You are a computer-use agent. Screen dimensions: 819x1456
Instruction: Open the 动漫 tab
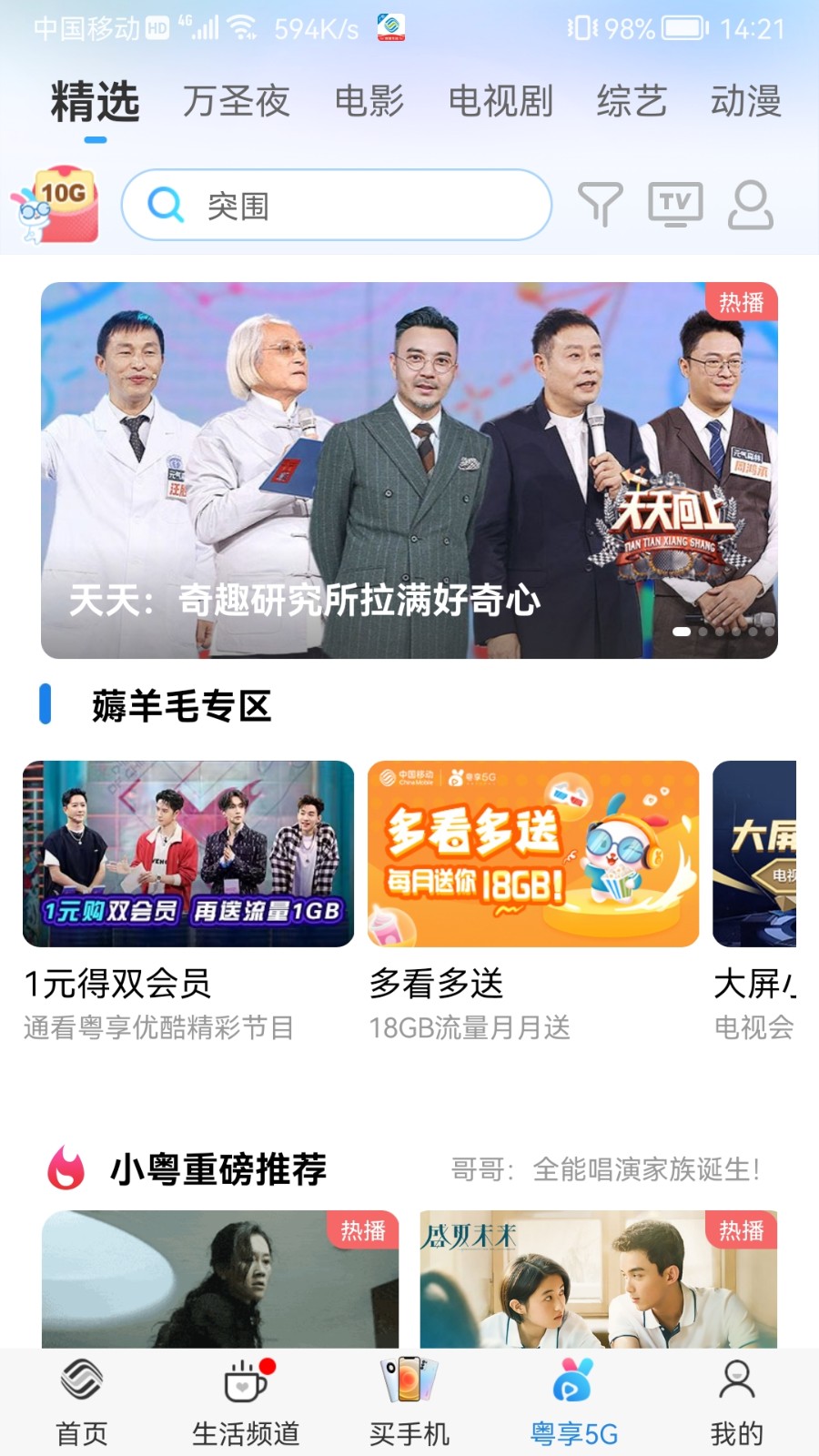tap(746, 101)
